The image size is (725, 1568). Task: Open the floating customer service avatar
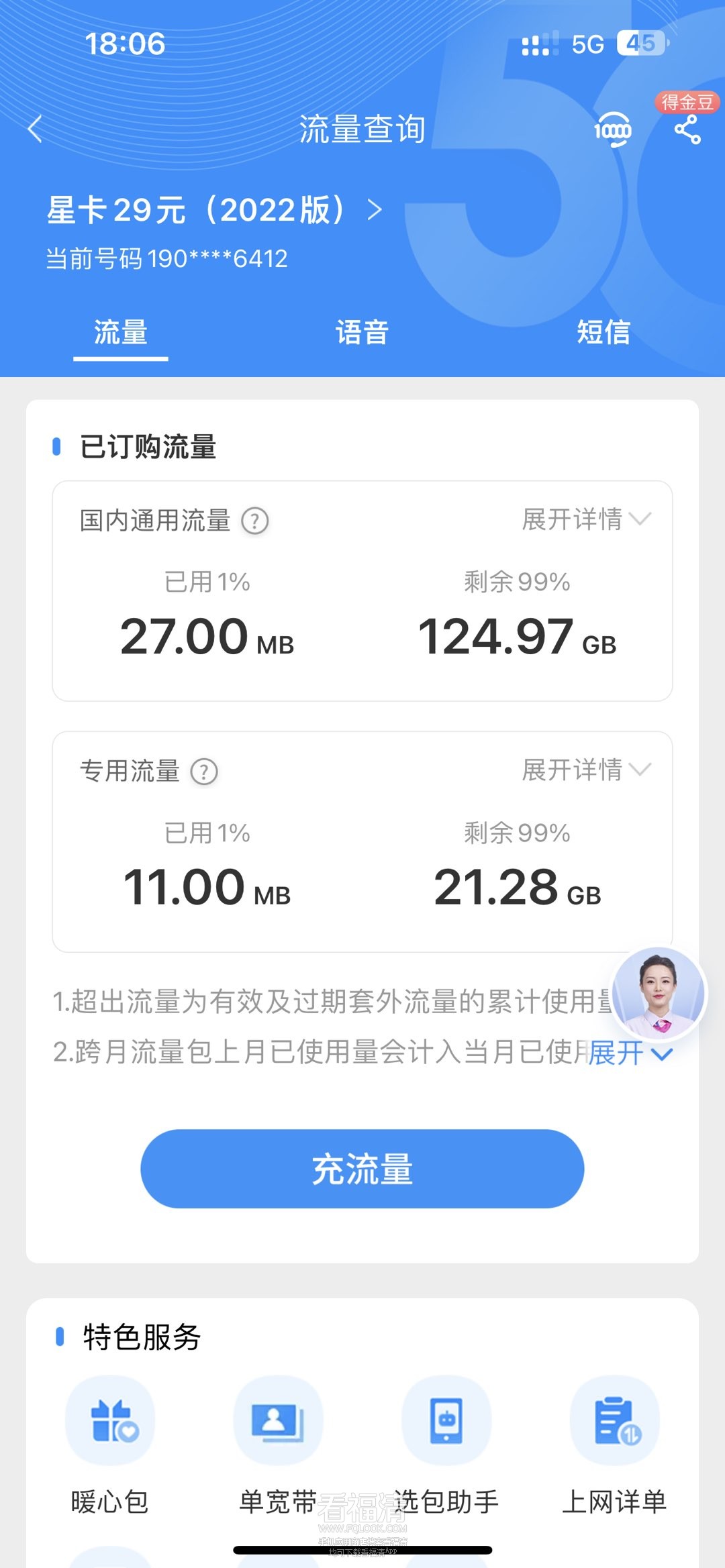coord(659,994)
